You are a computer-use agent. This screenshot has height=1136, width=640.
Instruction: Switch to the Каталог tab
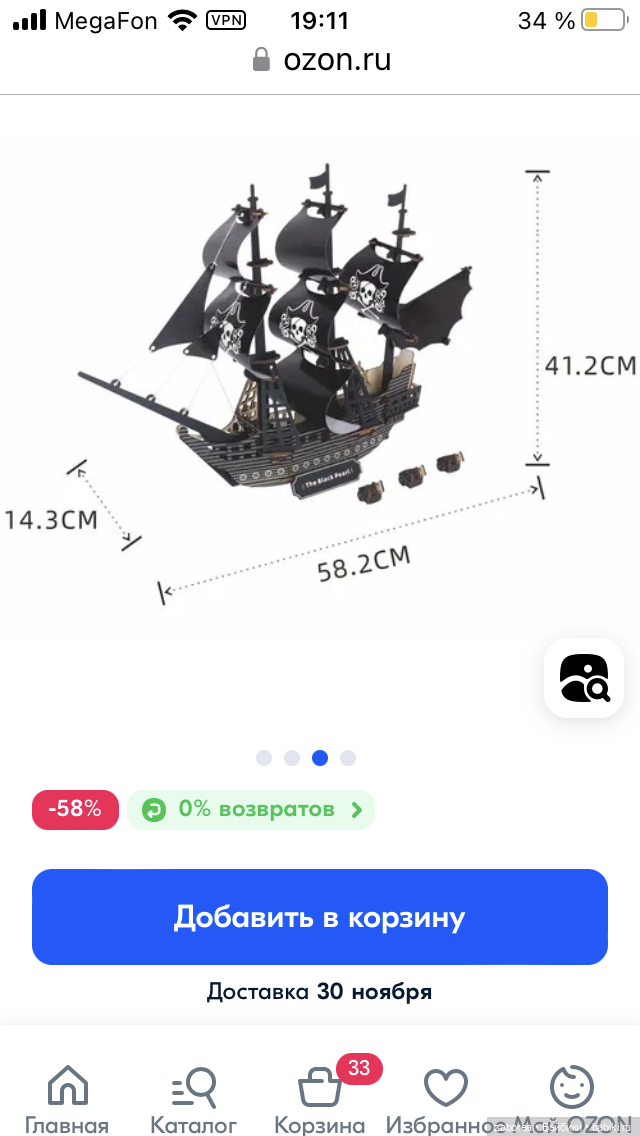pyautogui.click(x=194, y=1100)
